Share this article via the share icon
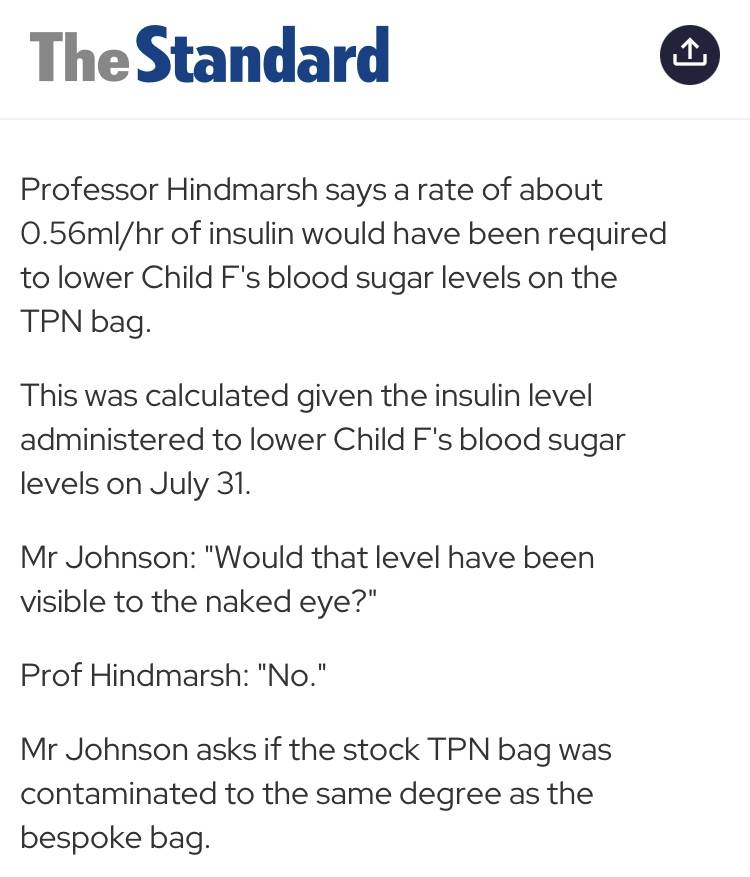Screen dimensions: 750x877 point(690,55)
